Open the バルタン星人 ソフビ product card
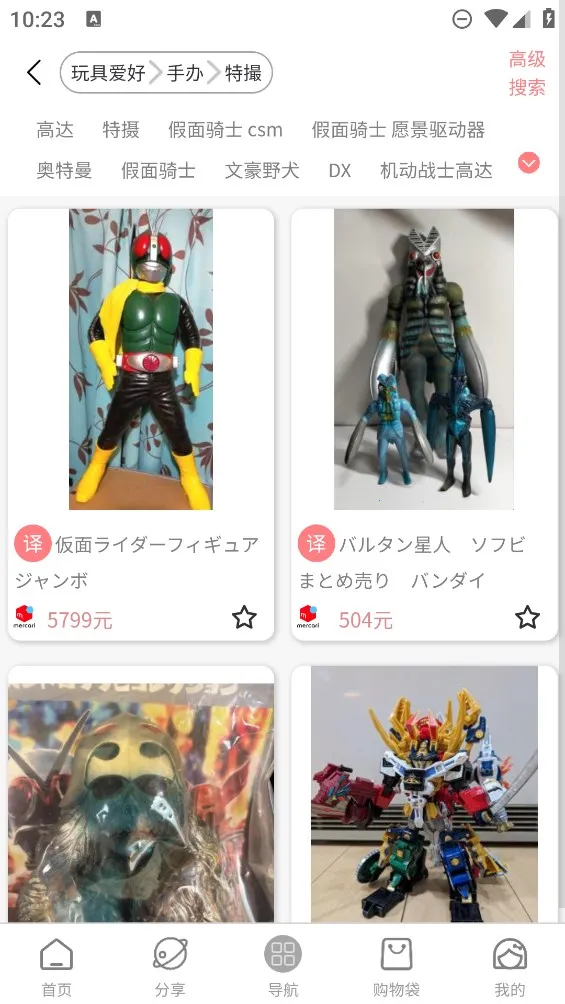The width and height of the screenshot is (565, 1004). coord(424,425)
